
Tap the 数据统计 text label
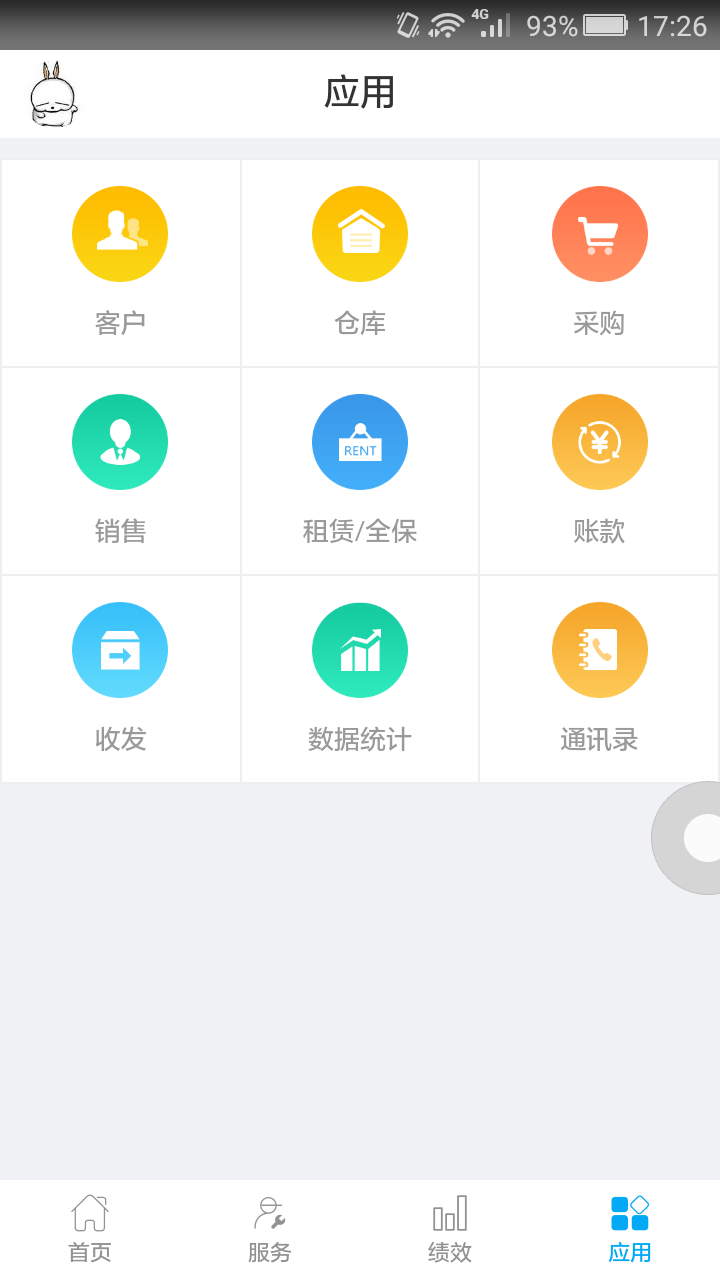point(360,740)
